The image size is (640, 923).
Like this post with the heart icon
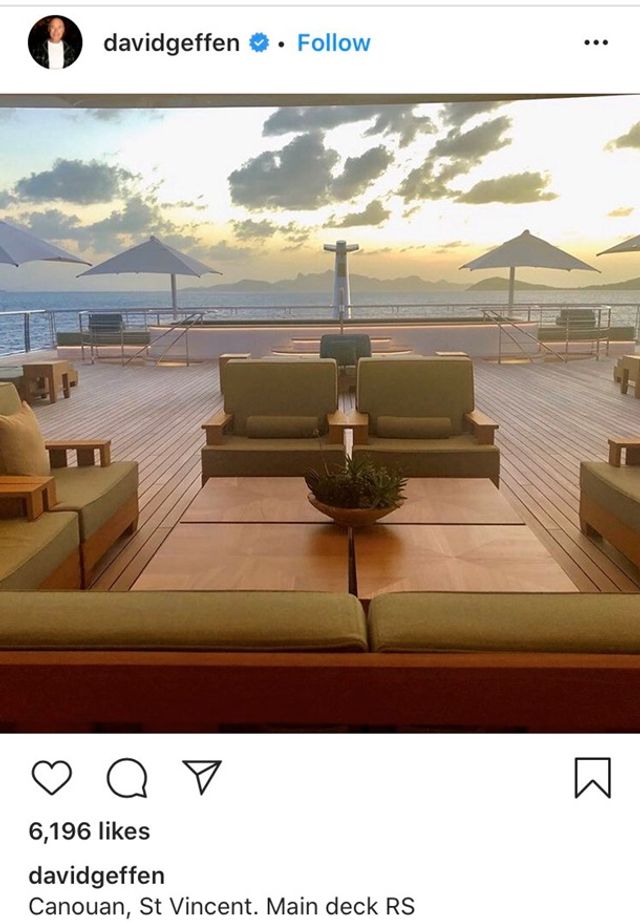pos(52,777)
